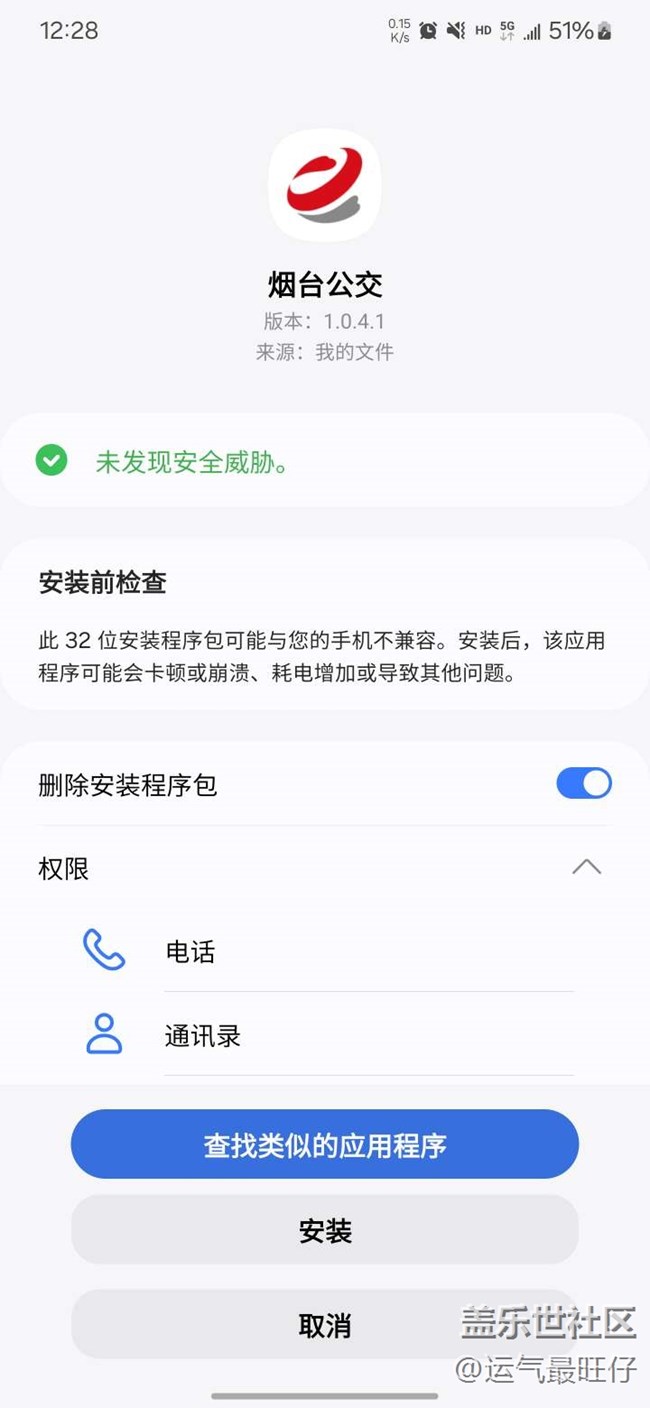Tap the 查找类似的应用程序 button
The width and height of the screenshot is (650, 1408).
pyautogui.click(x=325, y=1144)
